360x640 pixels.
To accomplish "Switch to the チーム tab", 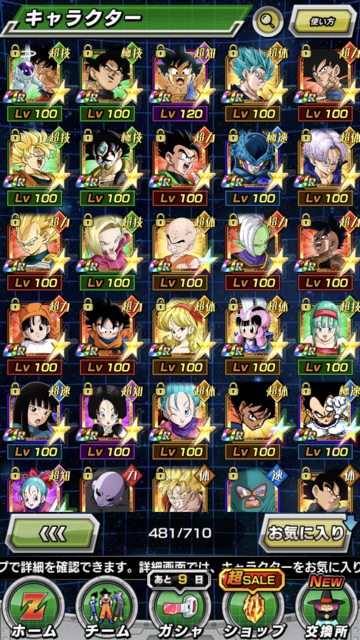I will (107, 607).
